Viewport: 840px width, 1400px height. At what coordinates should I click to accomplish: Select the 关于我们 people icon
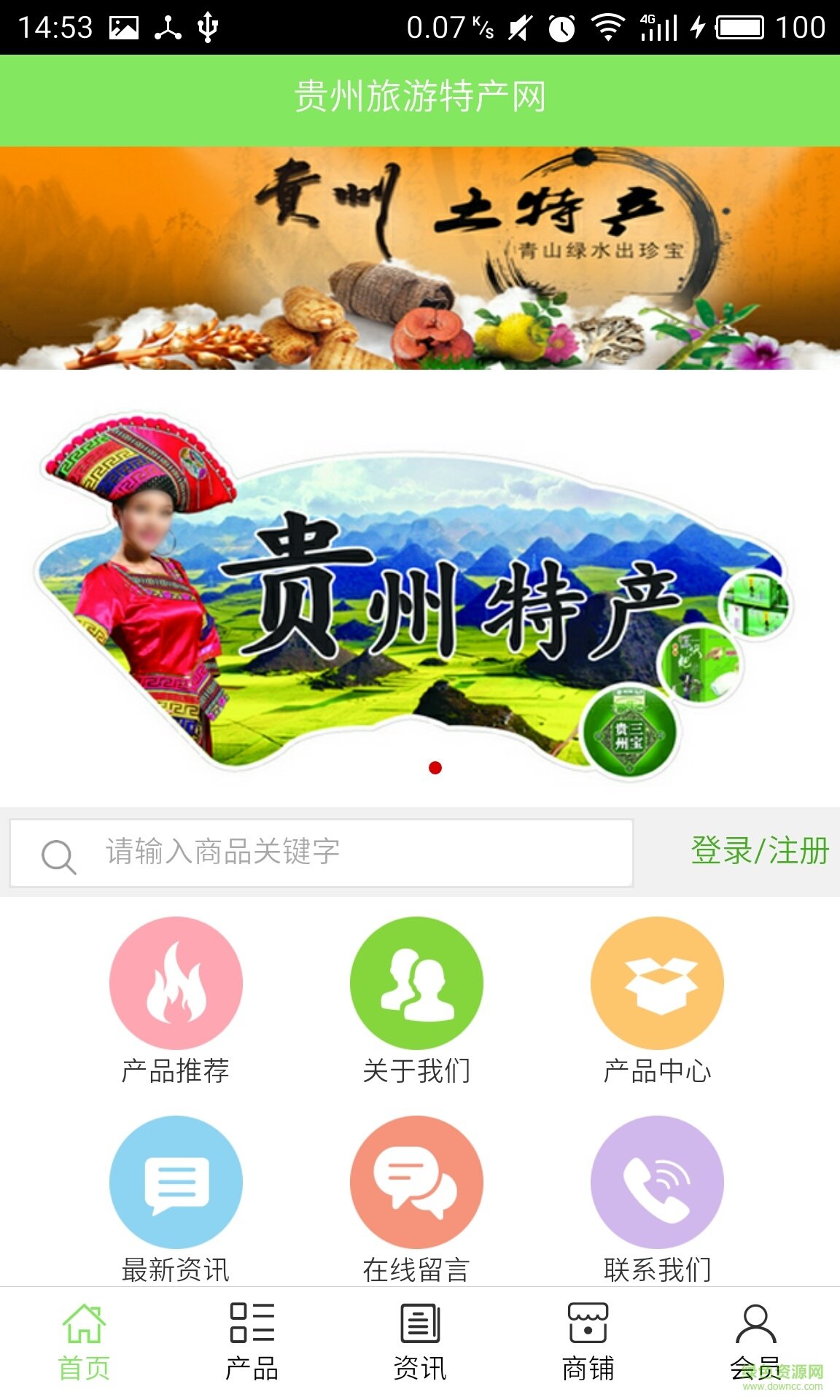(420, 982)
